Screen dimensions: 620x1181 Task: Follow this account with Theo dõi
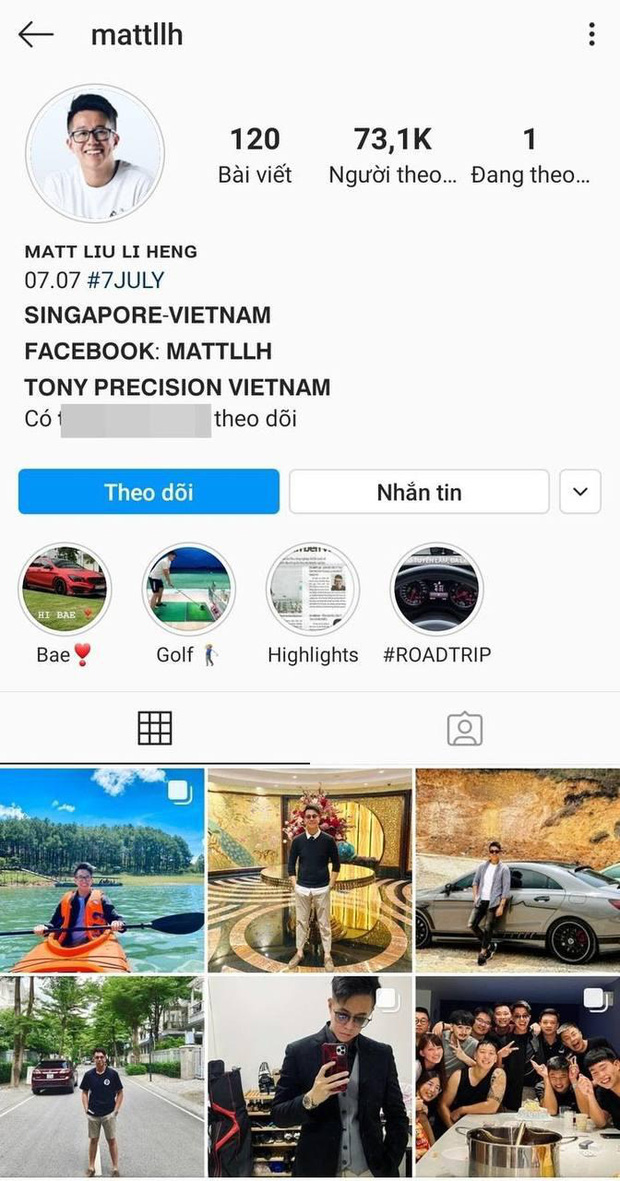point(149,492)
